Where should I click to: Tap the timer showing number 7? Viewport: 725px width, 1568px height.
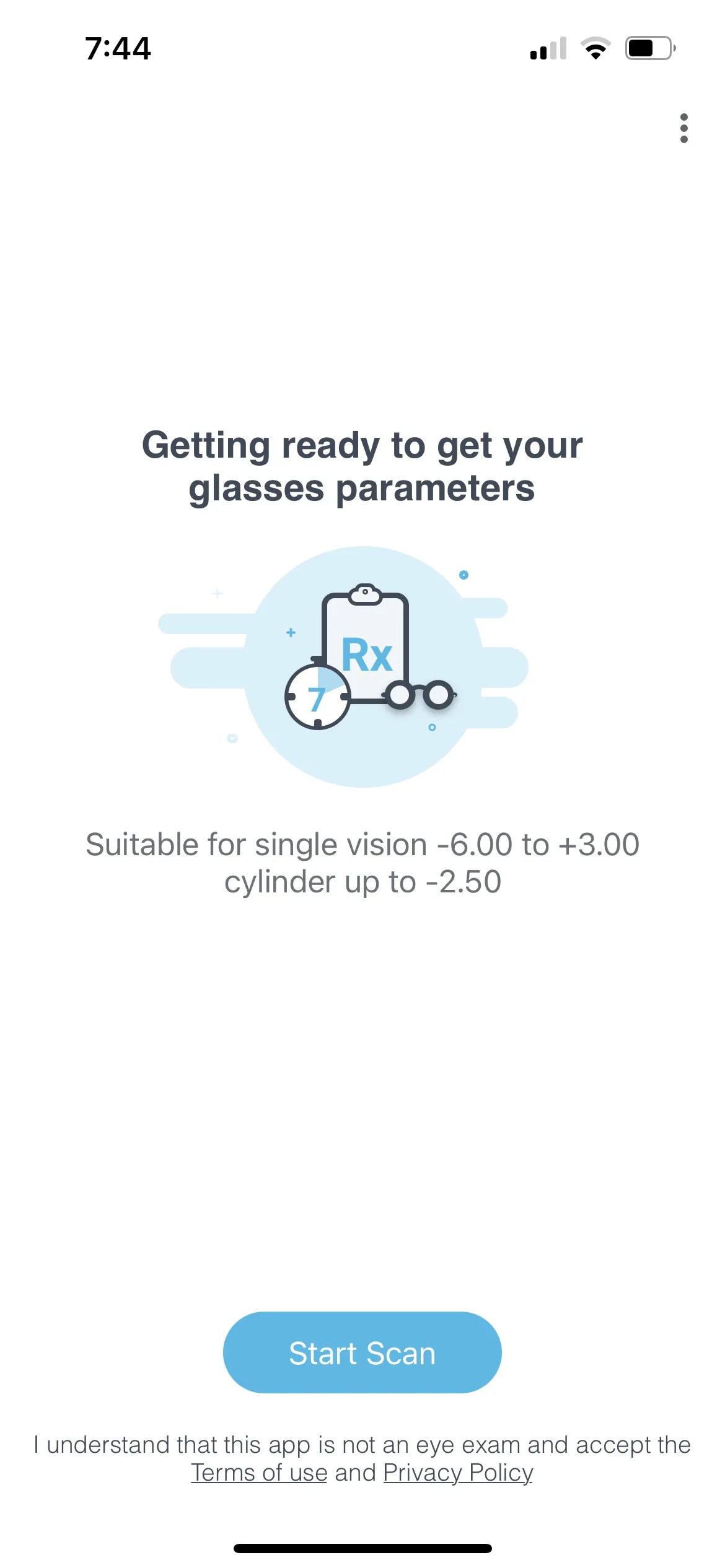(317, 697)
